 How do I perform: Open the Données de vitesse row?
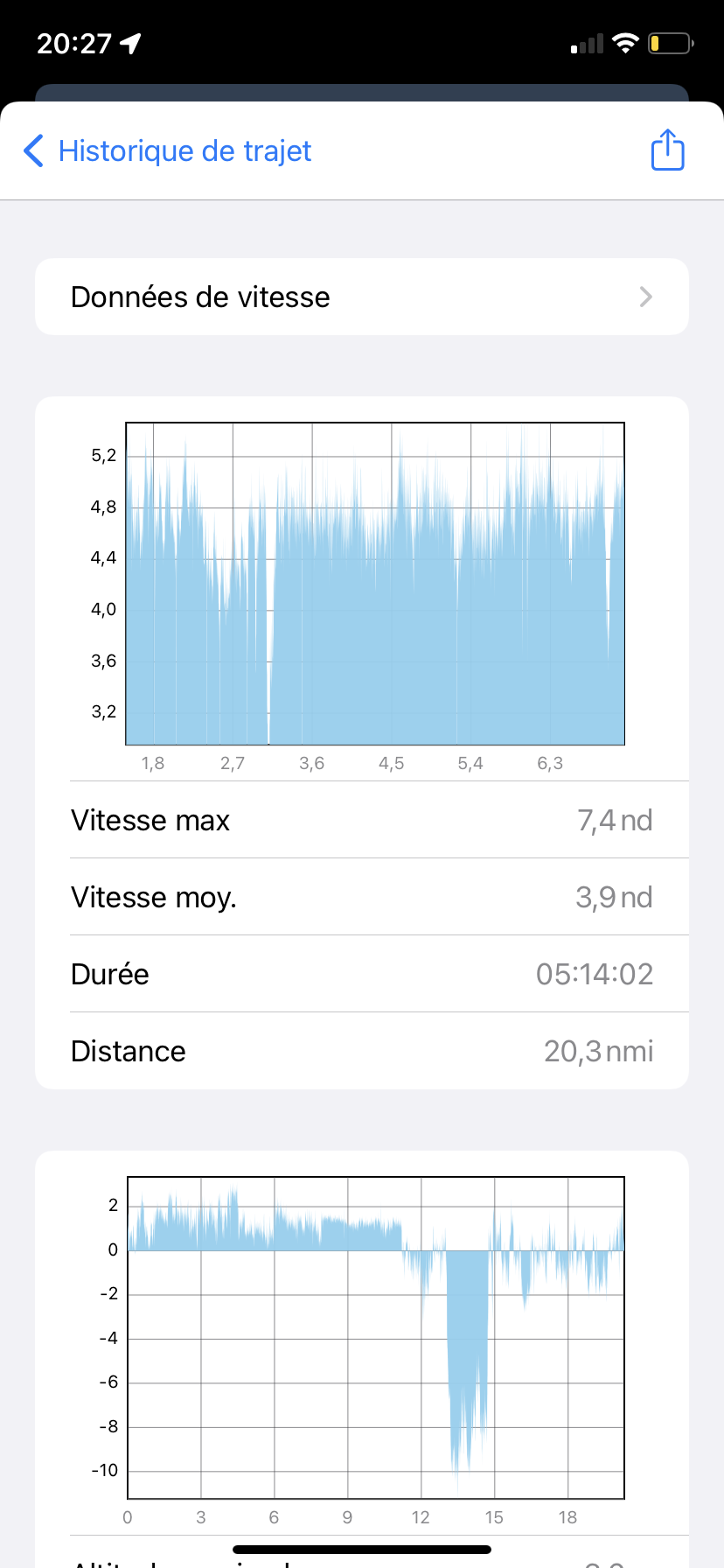tap(362, 297)
